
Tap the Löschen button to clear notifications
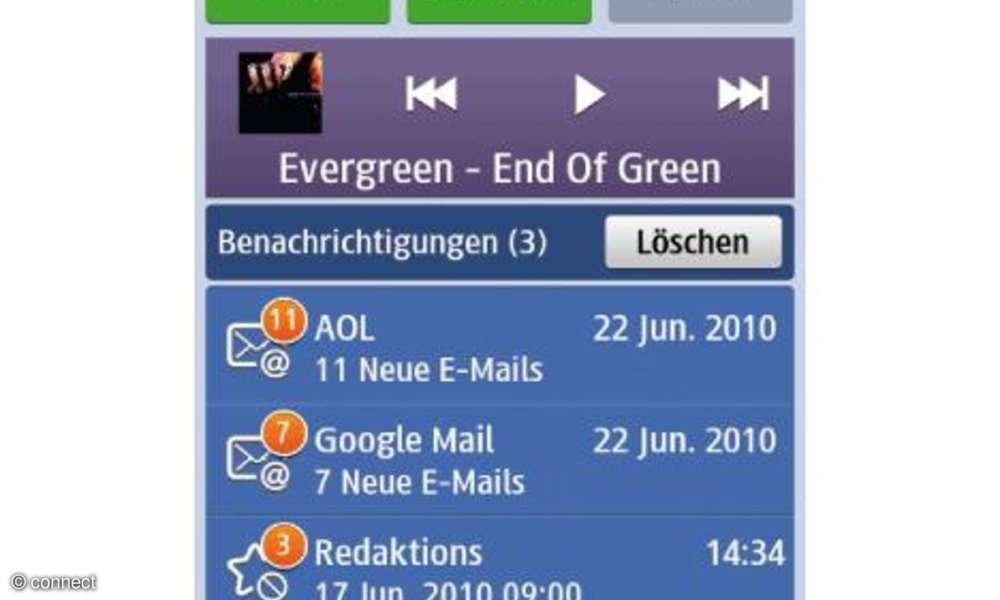[693, 242]
